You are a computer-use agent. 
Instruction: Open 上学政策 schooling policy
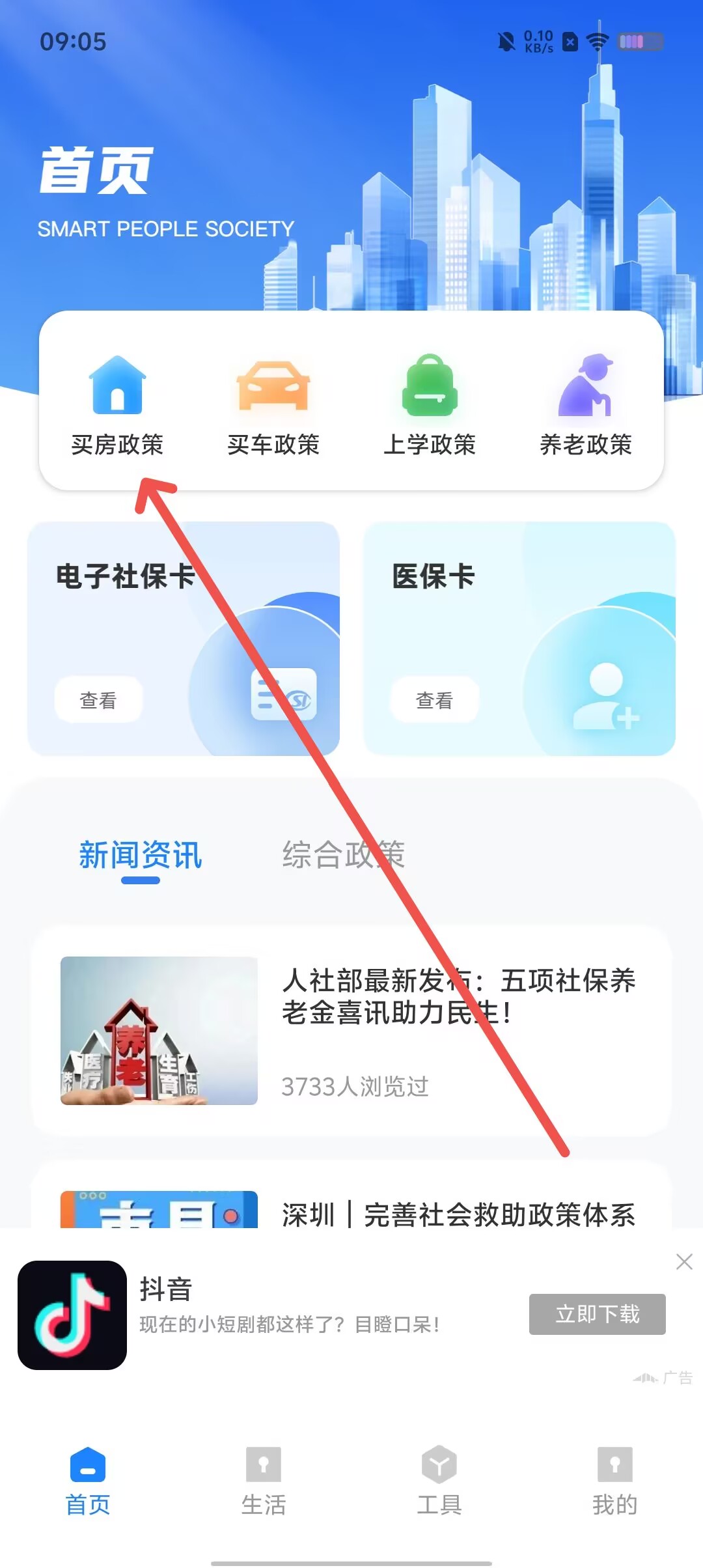430,405
